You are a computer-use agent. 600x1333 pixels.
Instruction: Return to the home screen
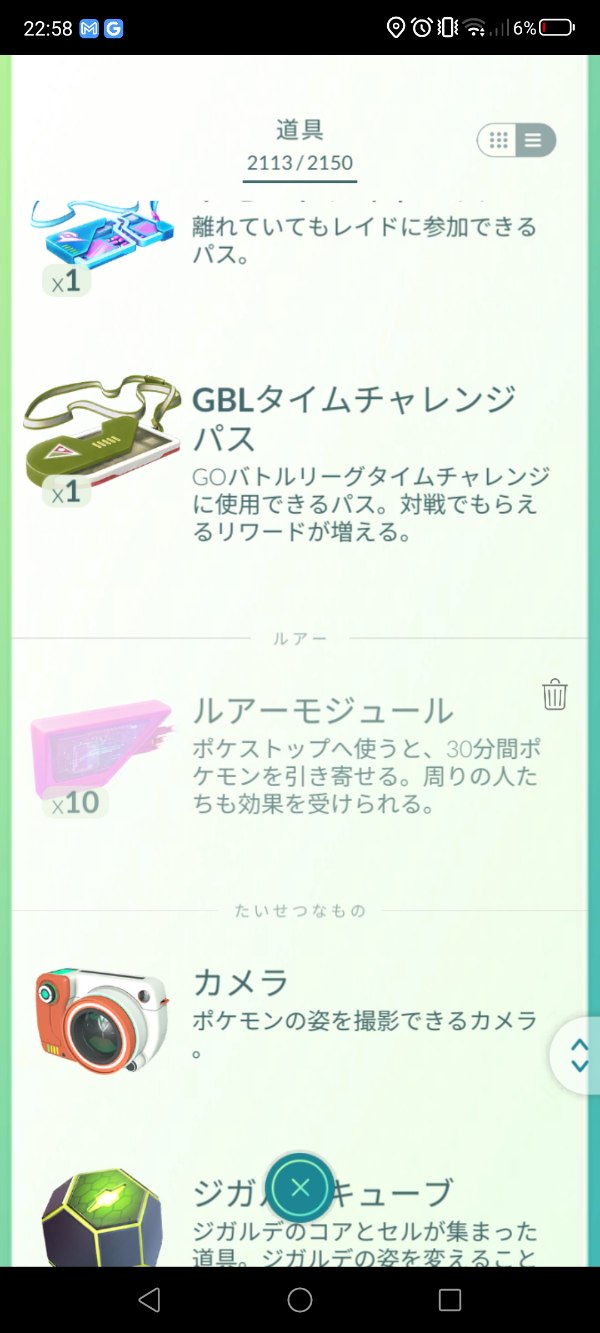pyautogui.click(x=300, y=1299)
